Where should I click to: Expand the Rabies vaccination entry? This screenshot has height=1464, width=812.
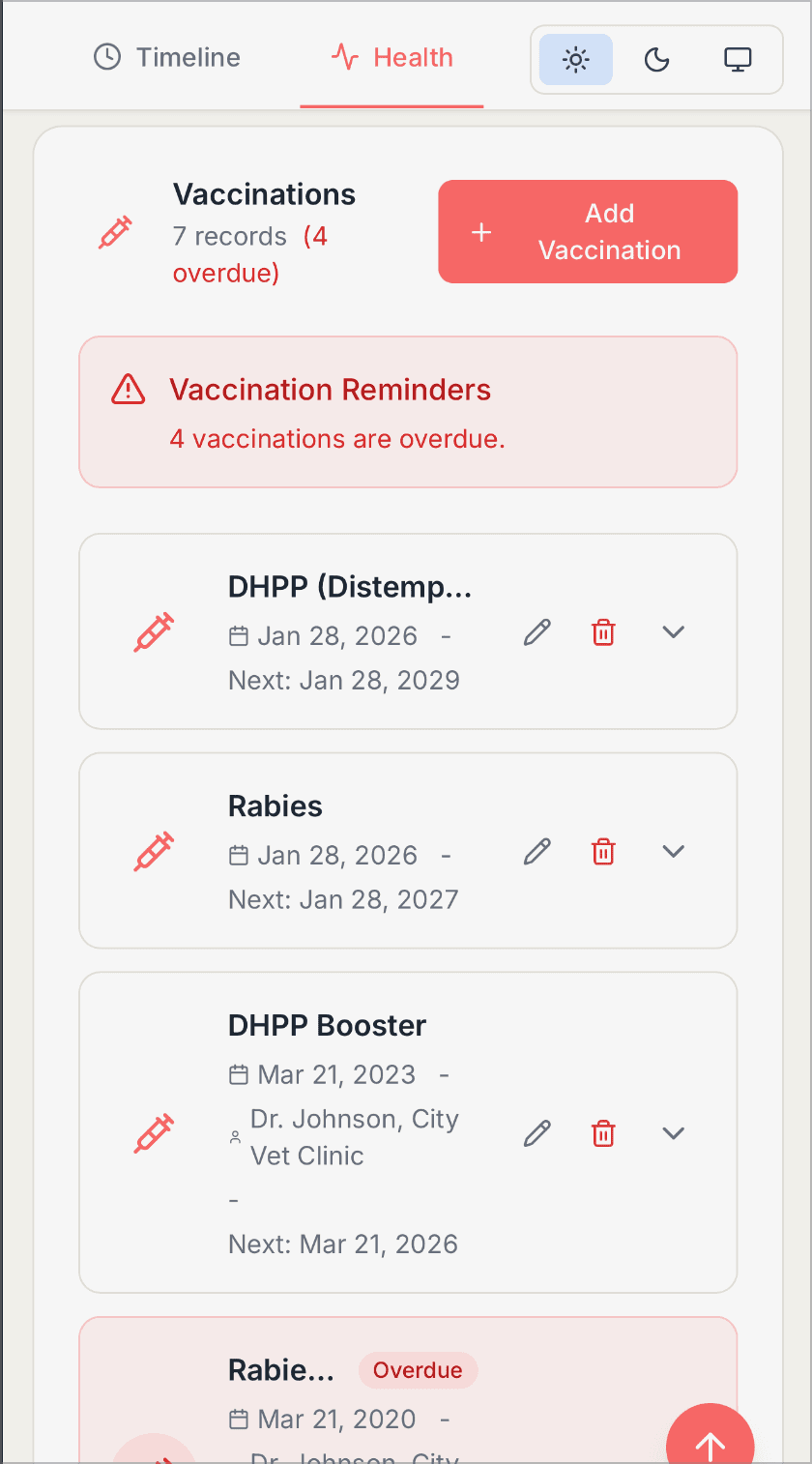tap(673, 851)
